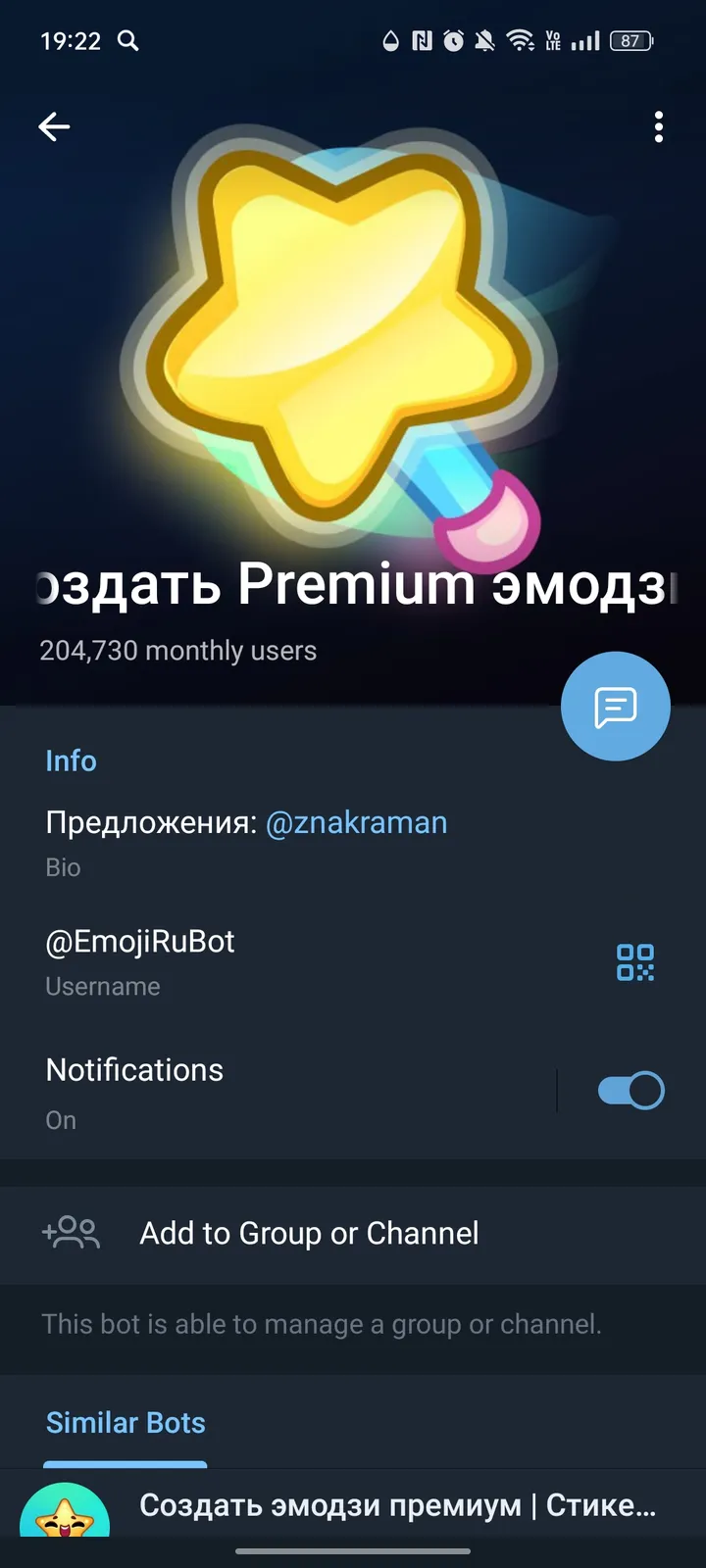Select the Info section header
Screen dimensions: 706x1568
pos(71,760)
